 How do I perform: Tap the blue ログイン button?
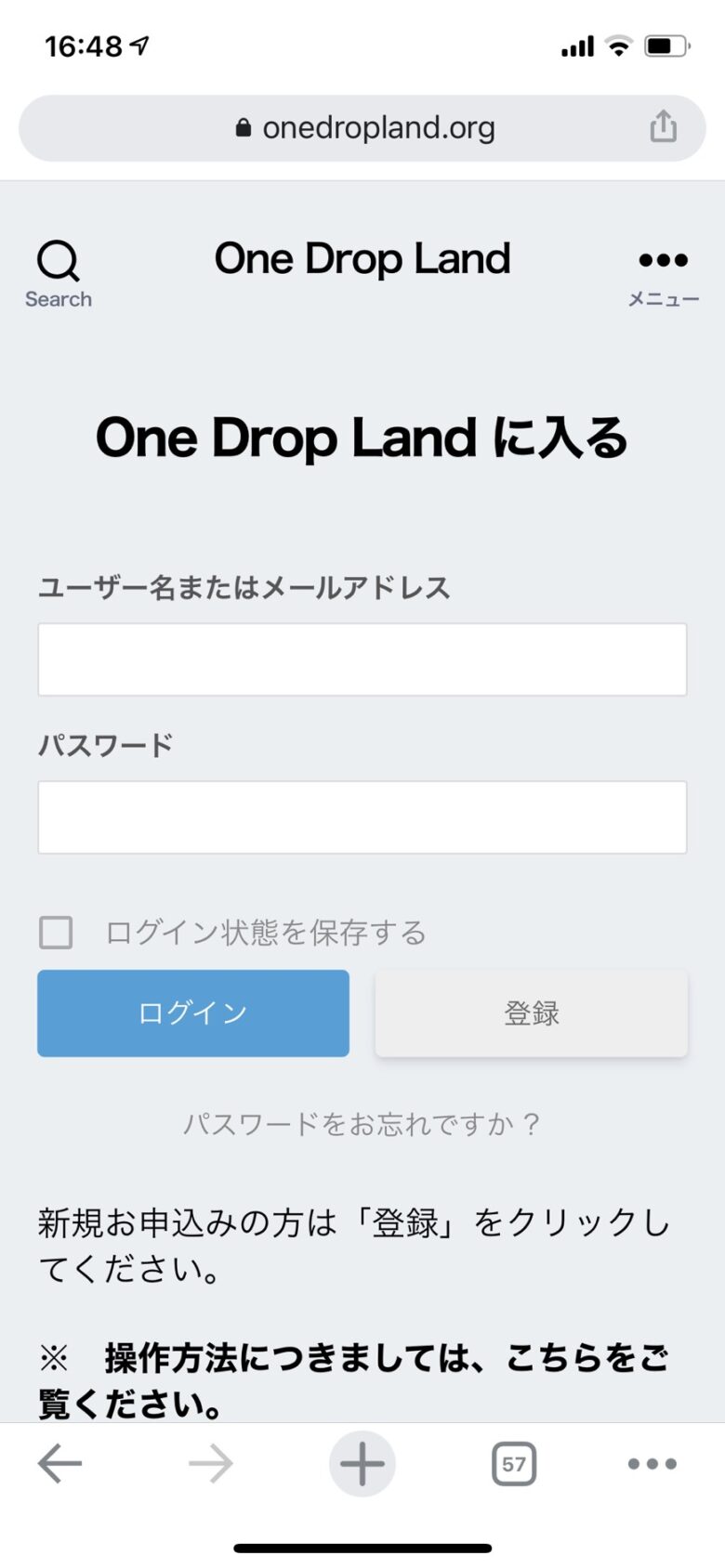(193, 1013)
